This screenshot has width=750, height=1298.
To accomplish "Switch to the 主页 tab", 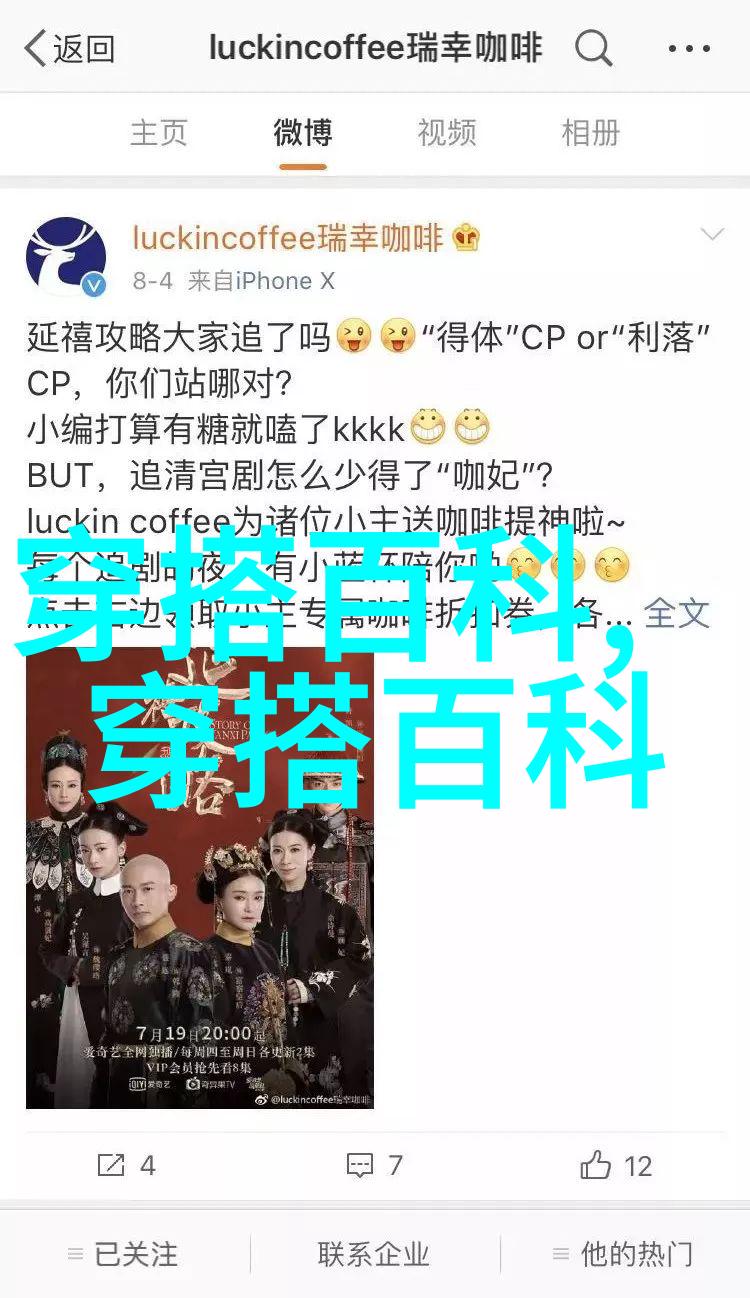I will (159, 132).
